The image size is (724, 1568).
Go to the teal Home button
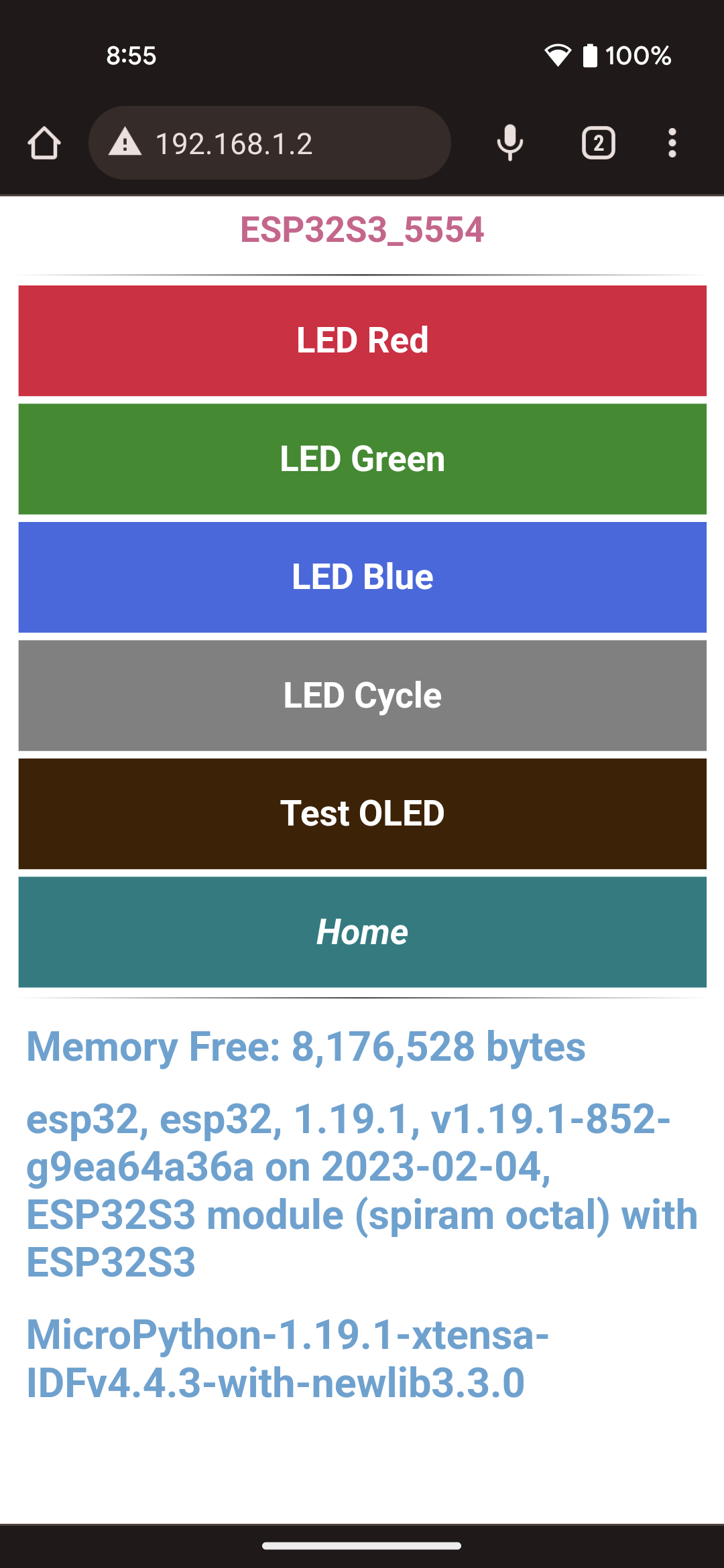tap(363, 932)
